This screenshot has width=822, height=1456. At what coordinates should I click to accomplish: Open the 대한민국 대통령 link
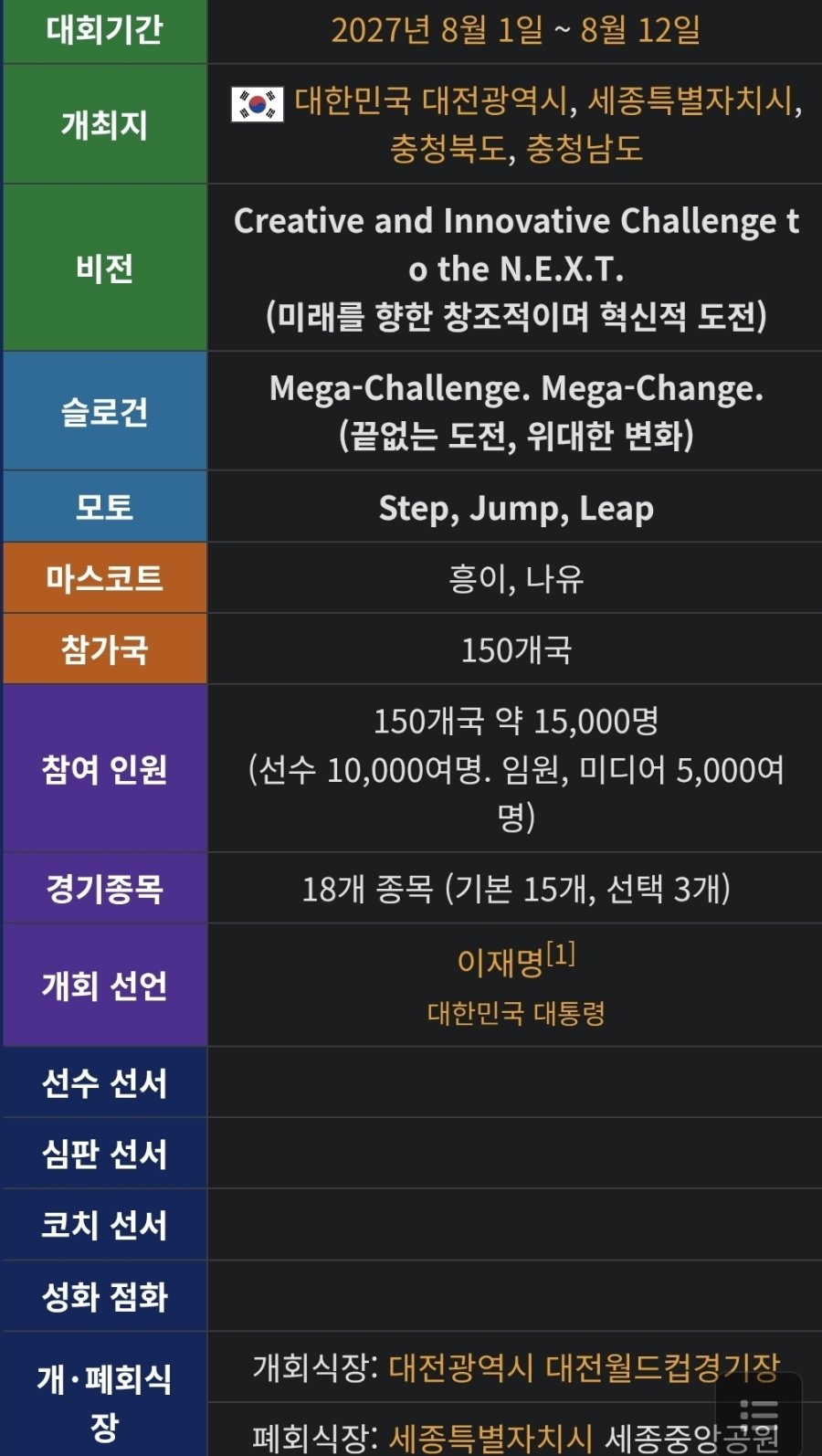(516, 1013)
